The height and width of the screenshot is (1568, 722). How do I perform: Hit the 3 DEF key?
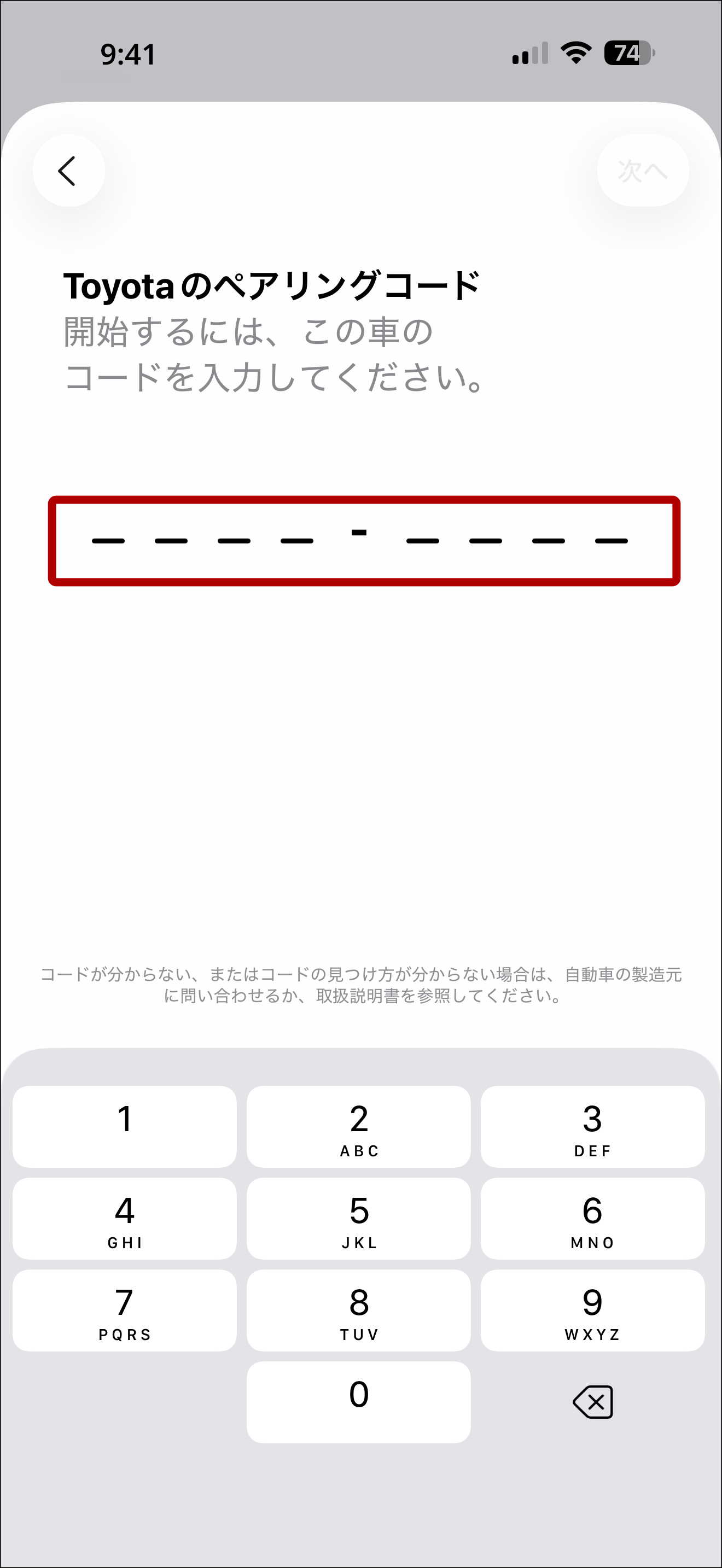coord(592,1126)
